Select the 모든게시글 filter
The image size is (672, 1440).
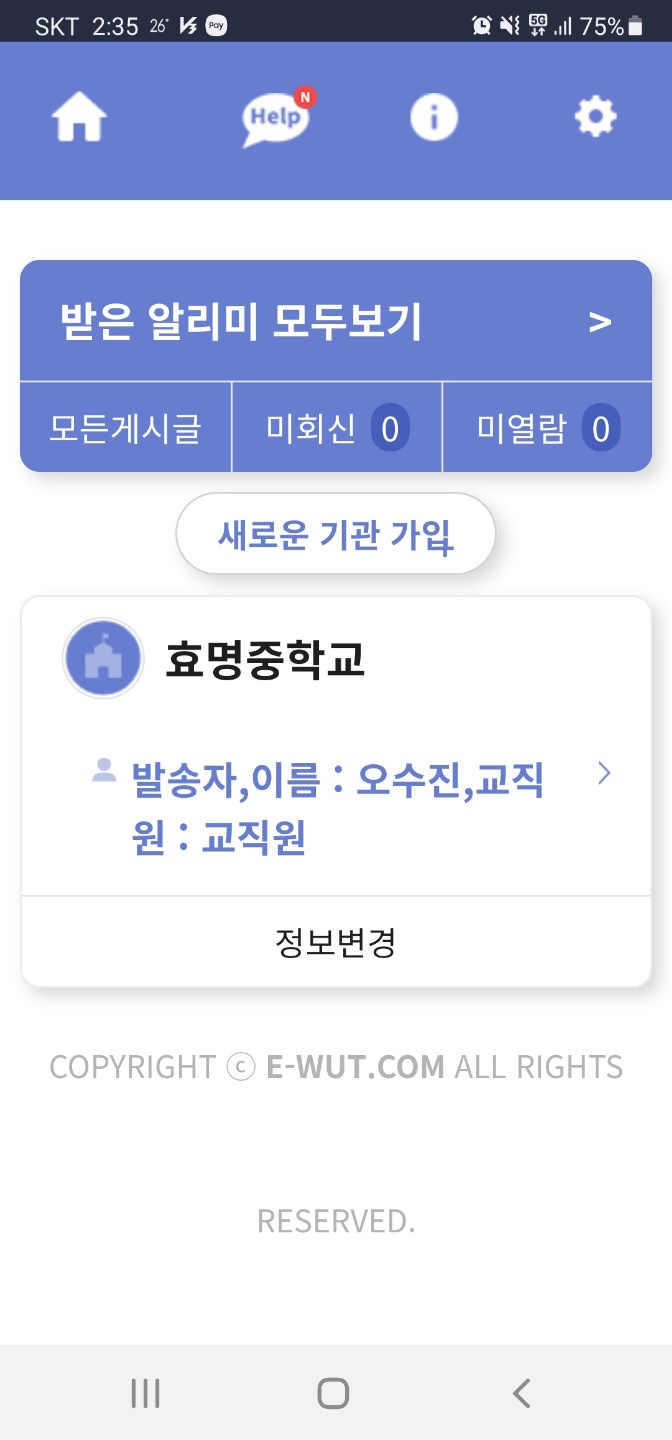pos(126,428)
